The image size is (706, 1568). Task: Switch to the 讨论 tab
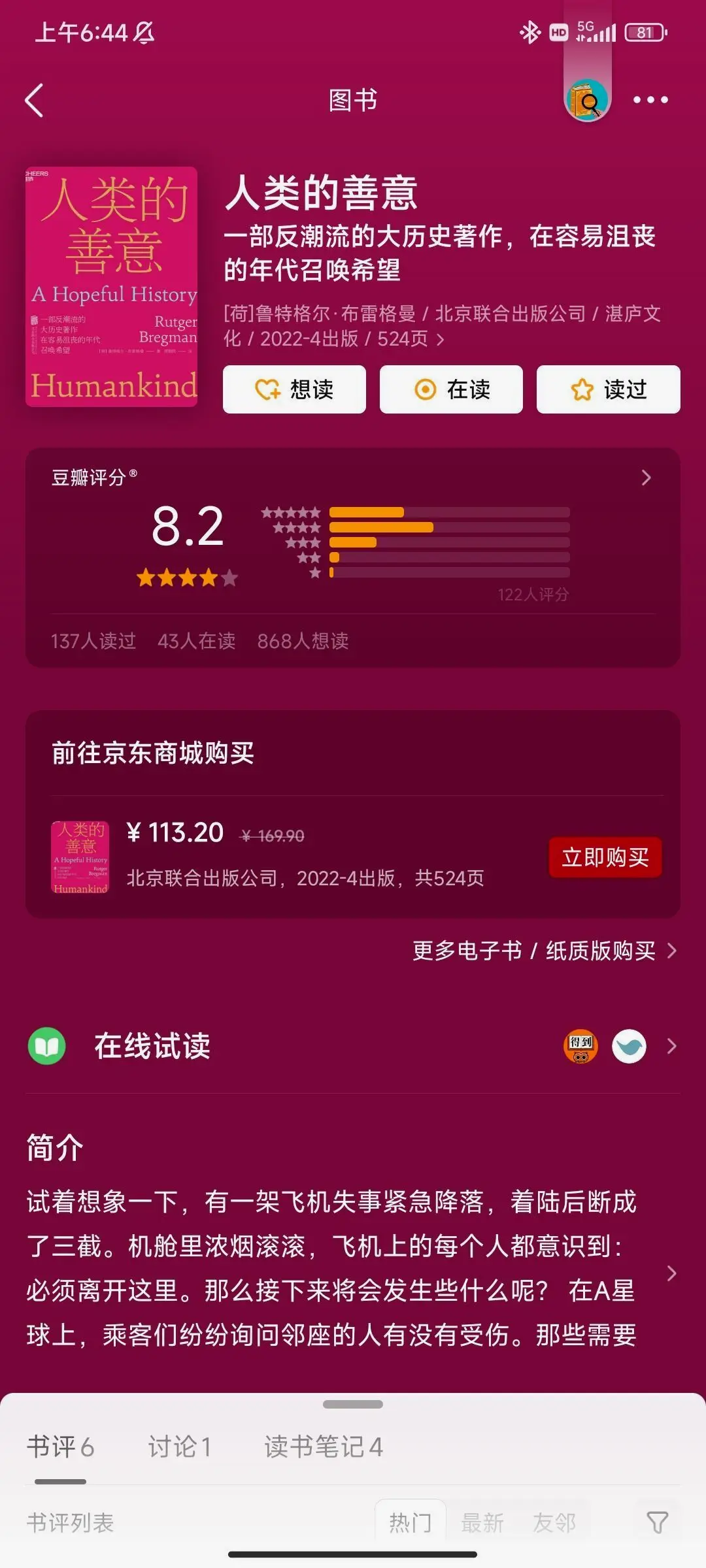179,1447
